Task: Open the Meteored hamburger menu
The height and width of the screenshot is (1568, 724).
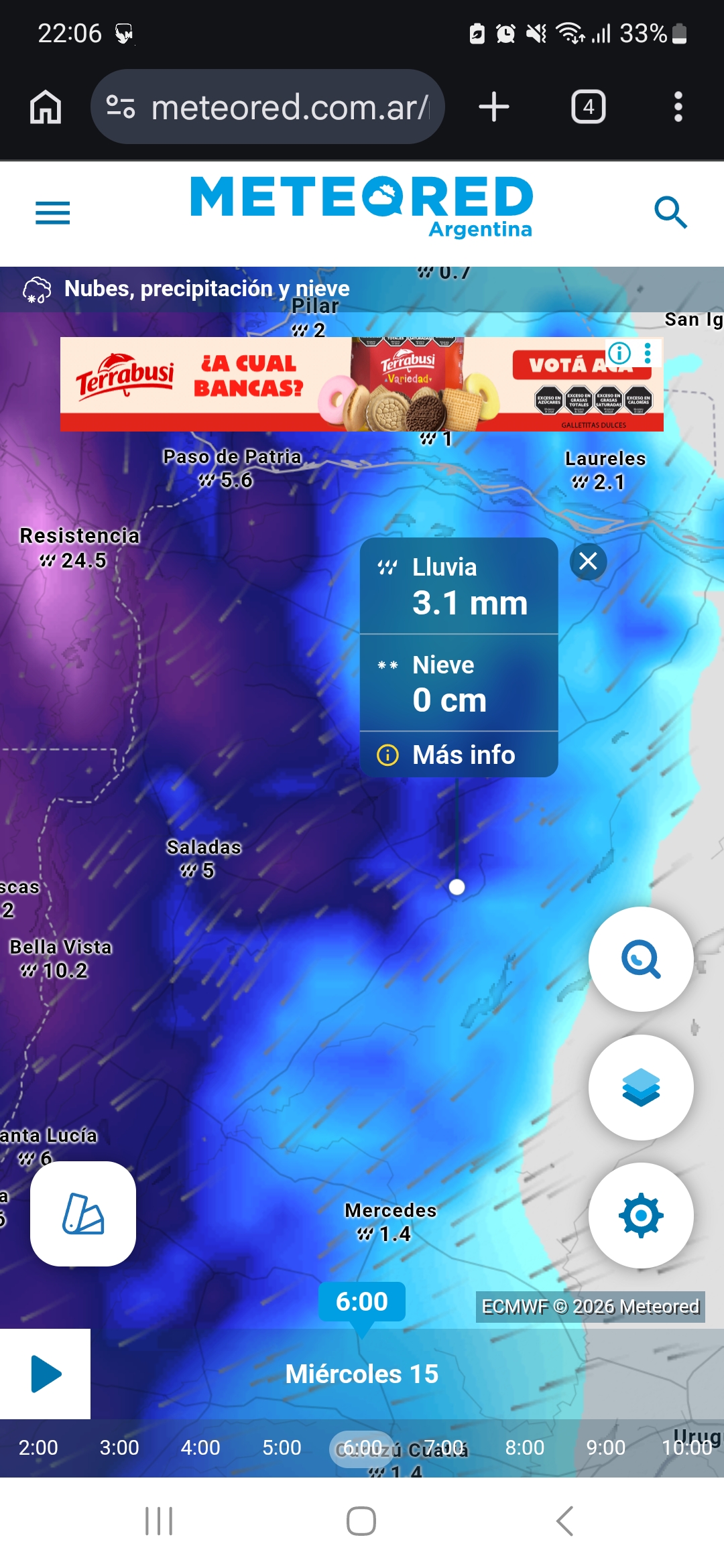Action: click(52, 213)
